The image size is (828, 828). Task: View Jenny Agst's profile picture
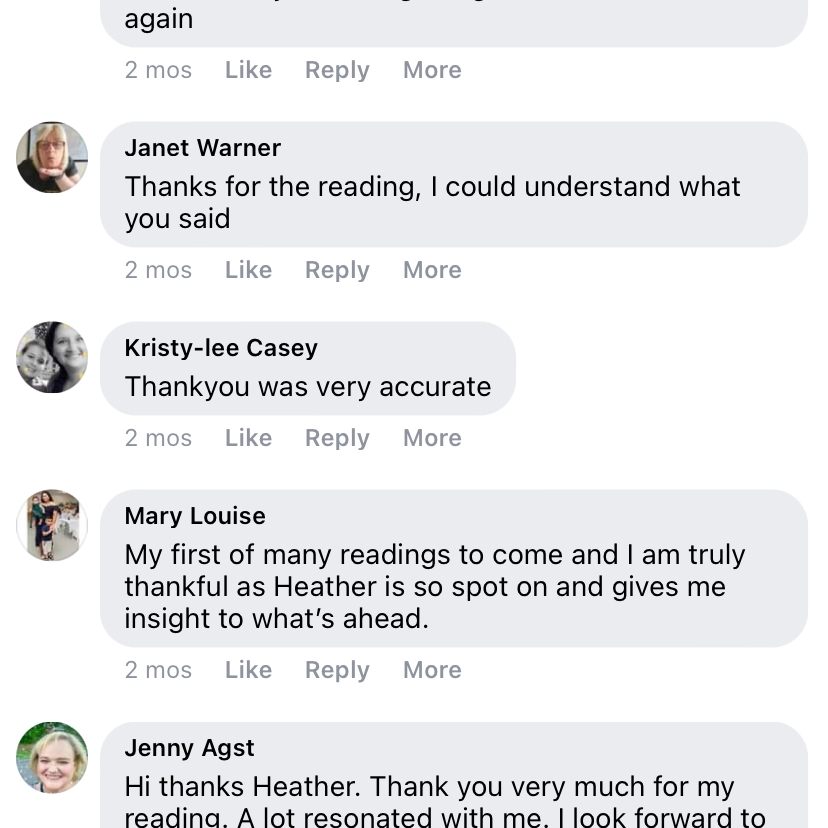pos(52,757)
